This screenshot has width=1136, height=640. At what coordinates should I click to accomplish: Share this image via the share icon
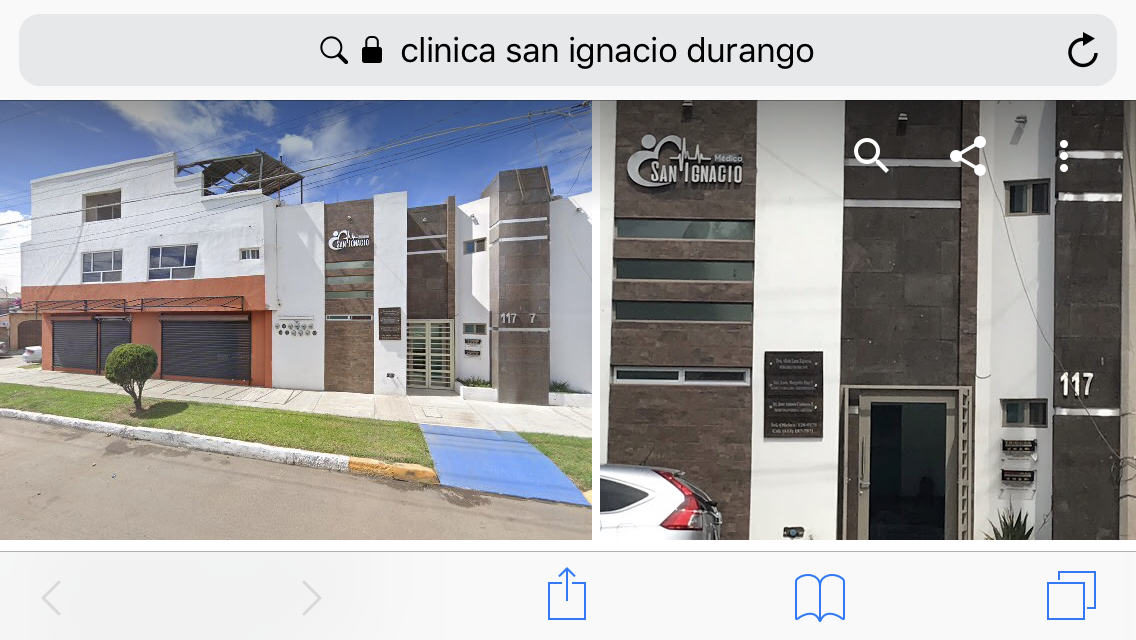[x=967, y=156]
